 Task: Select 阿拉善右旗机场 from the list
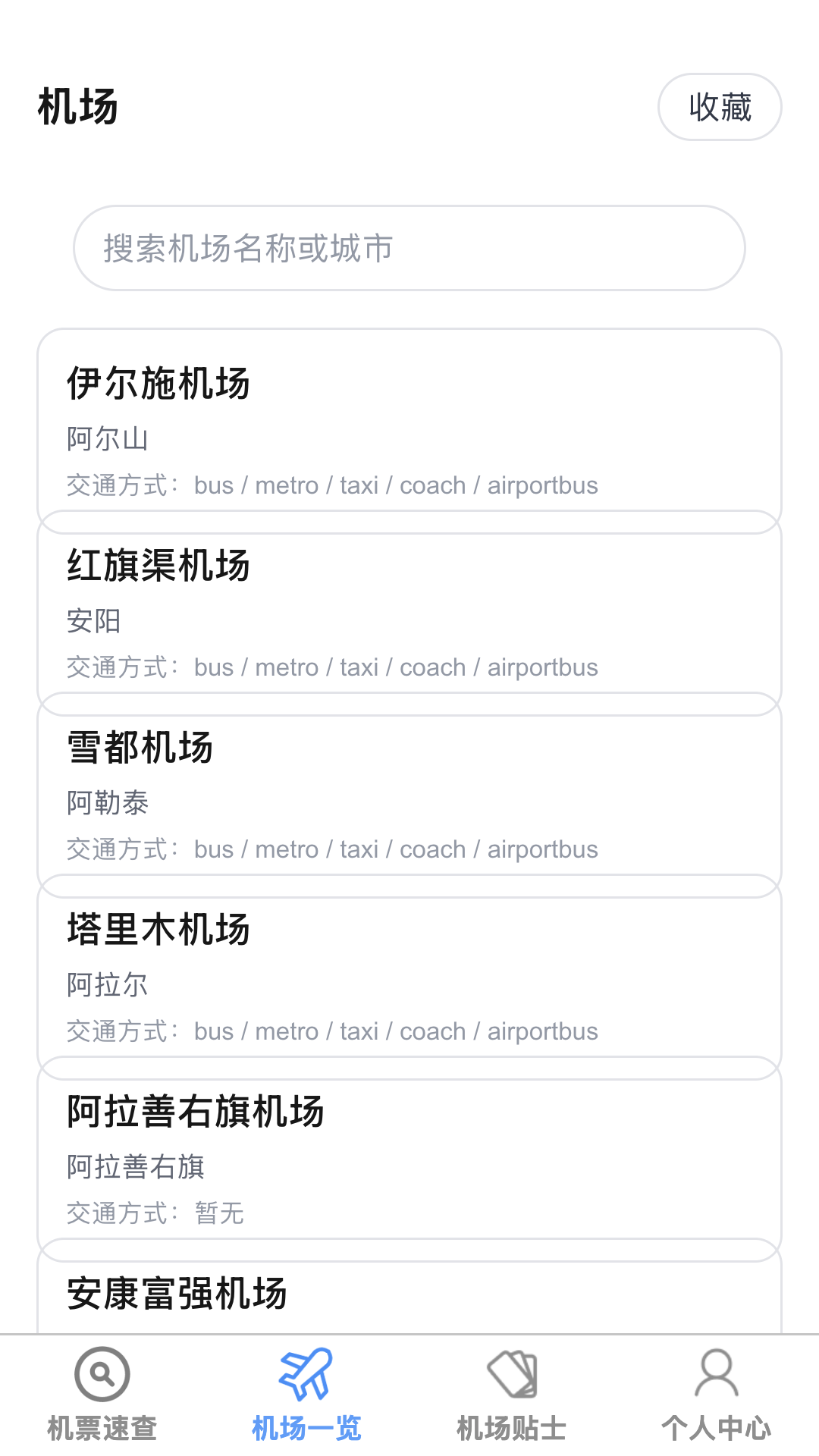(x=409, y=1153)
